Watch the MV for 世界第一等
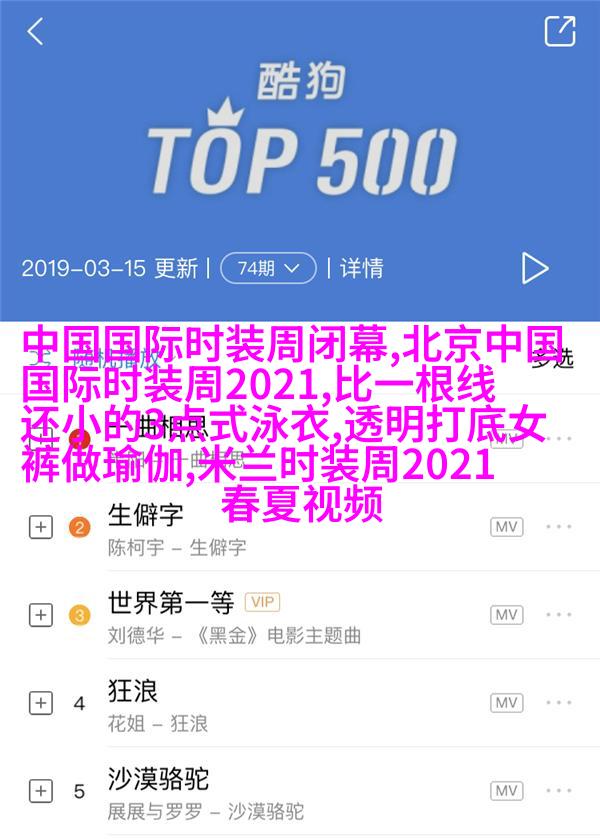This screenshot has width=600, height=839. [x=506, y=614]
